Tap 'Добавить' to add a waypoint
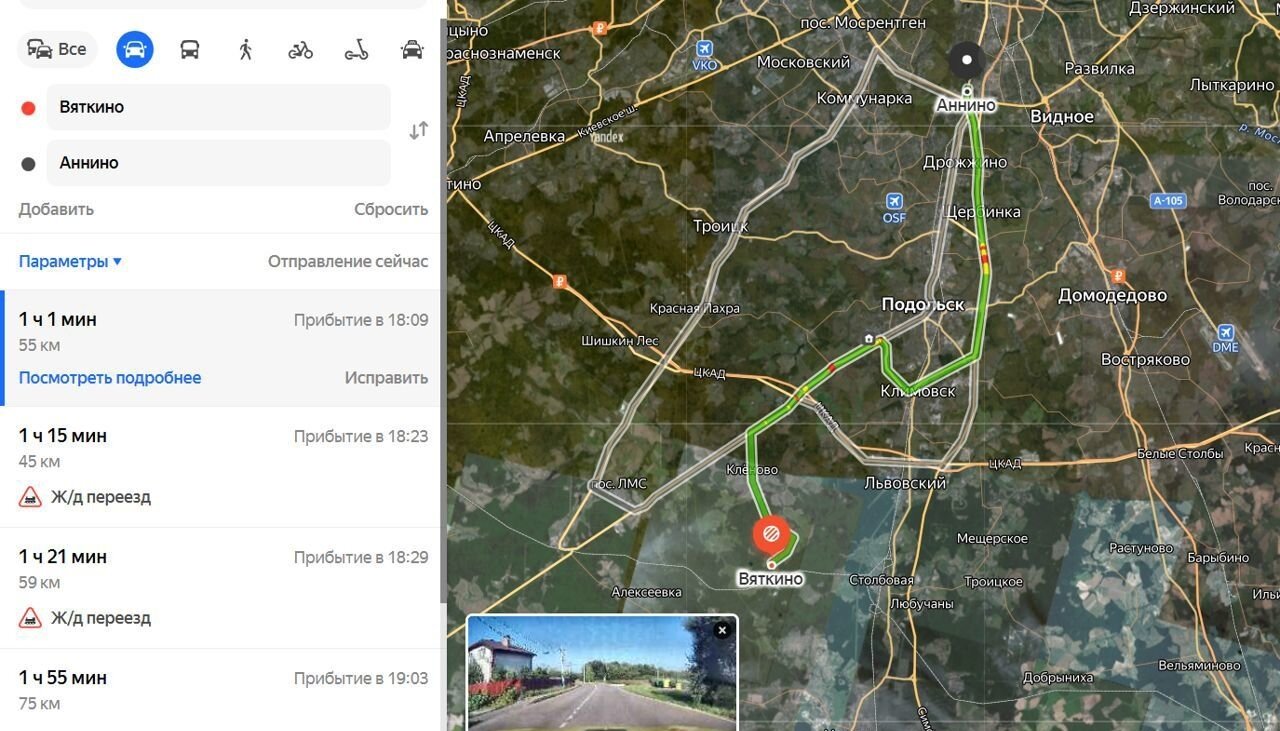The image size is (1280, 731). click(56, 209)
